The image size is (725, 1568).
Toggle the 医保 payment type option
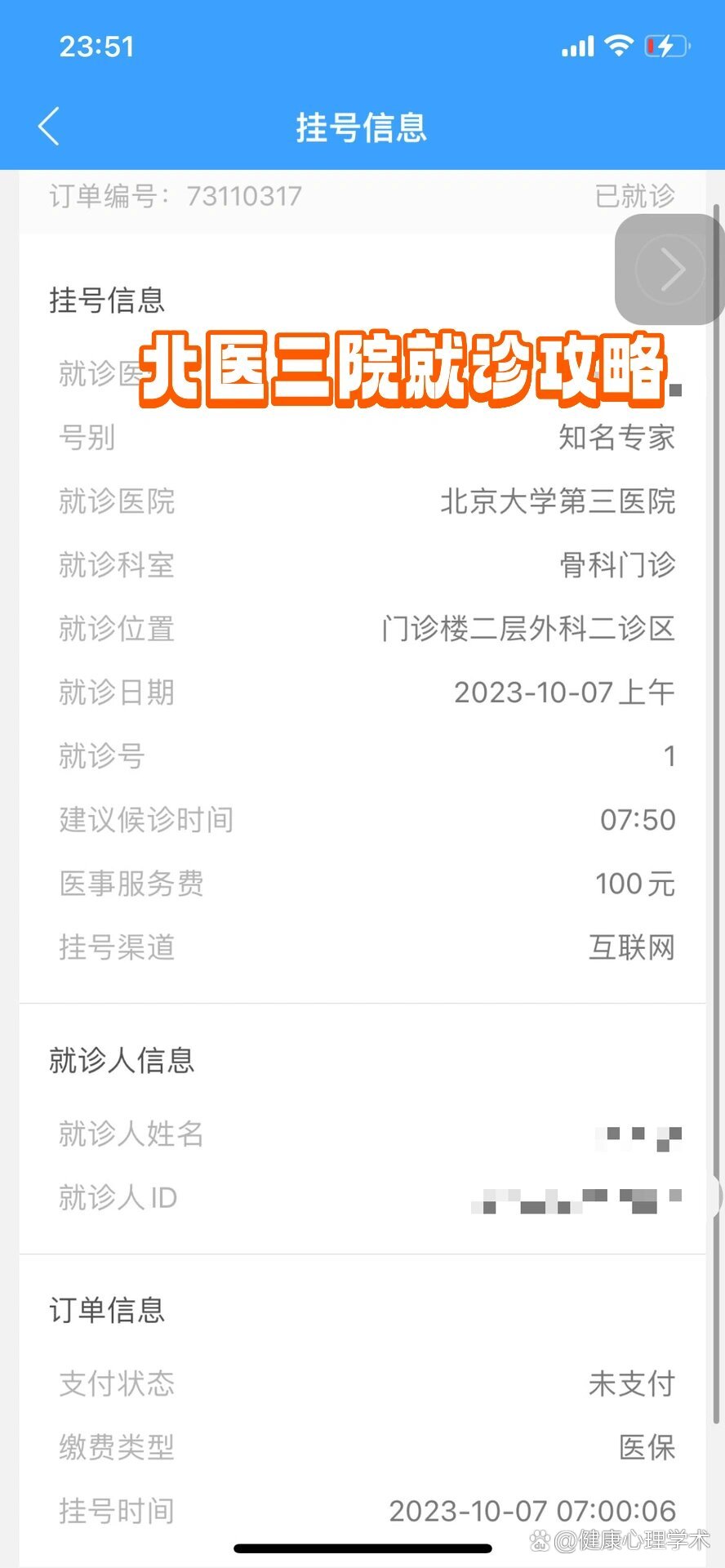coord(647,1446)
